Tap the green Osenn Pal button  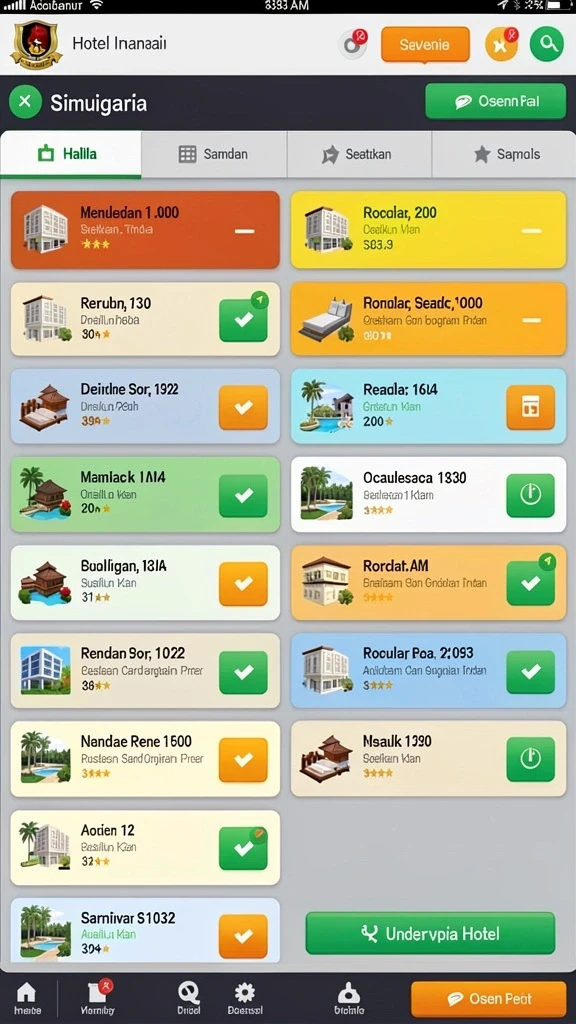click(496, 101)
